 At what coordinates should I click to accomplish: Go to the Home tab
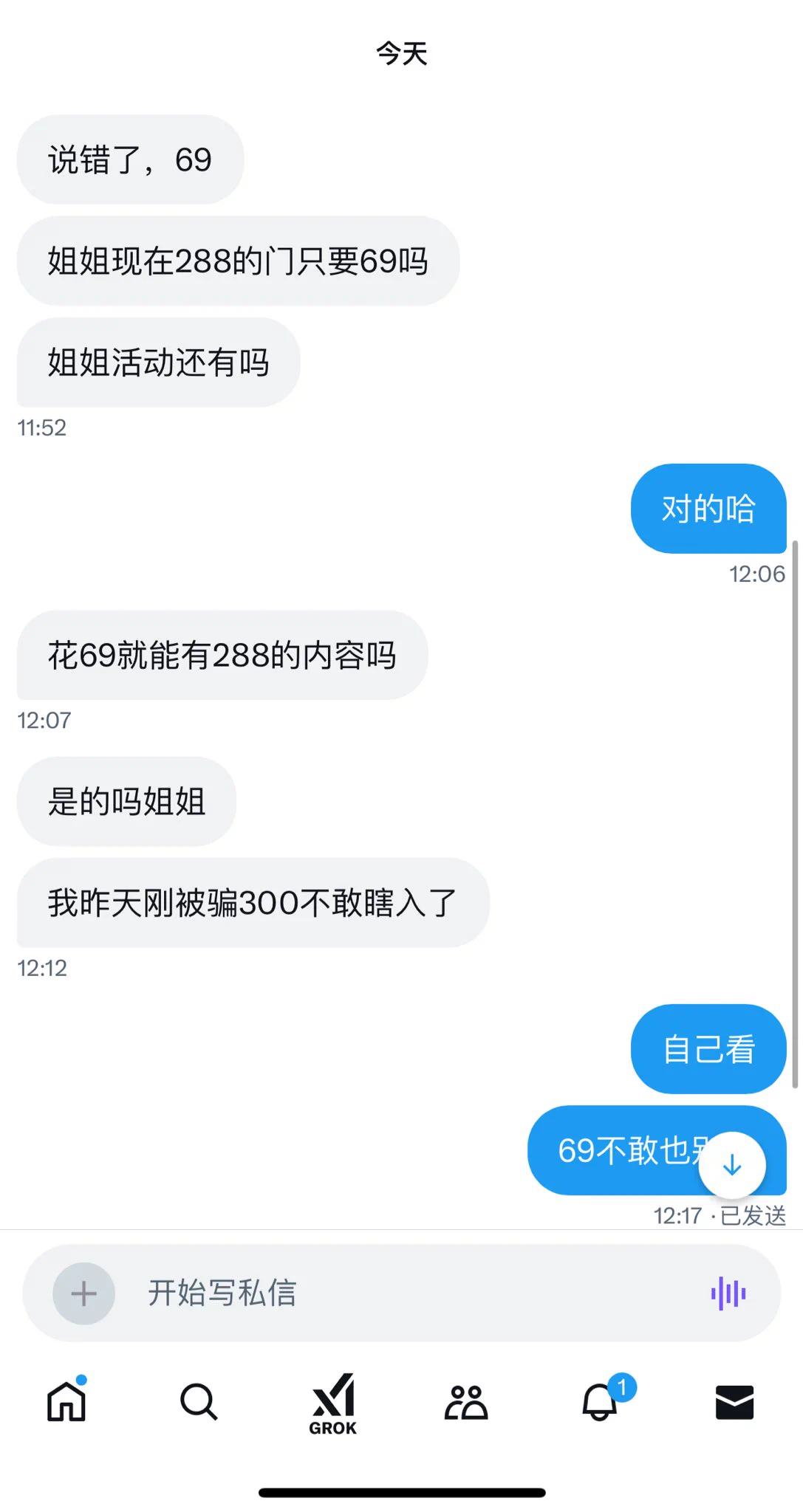pyautogui.click(x=67, y=1401)
